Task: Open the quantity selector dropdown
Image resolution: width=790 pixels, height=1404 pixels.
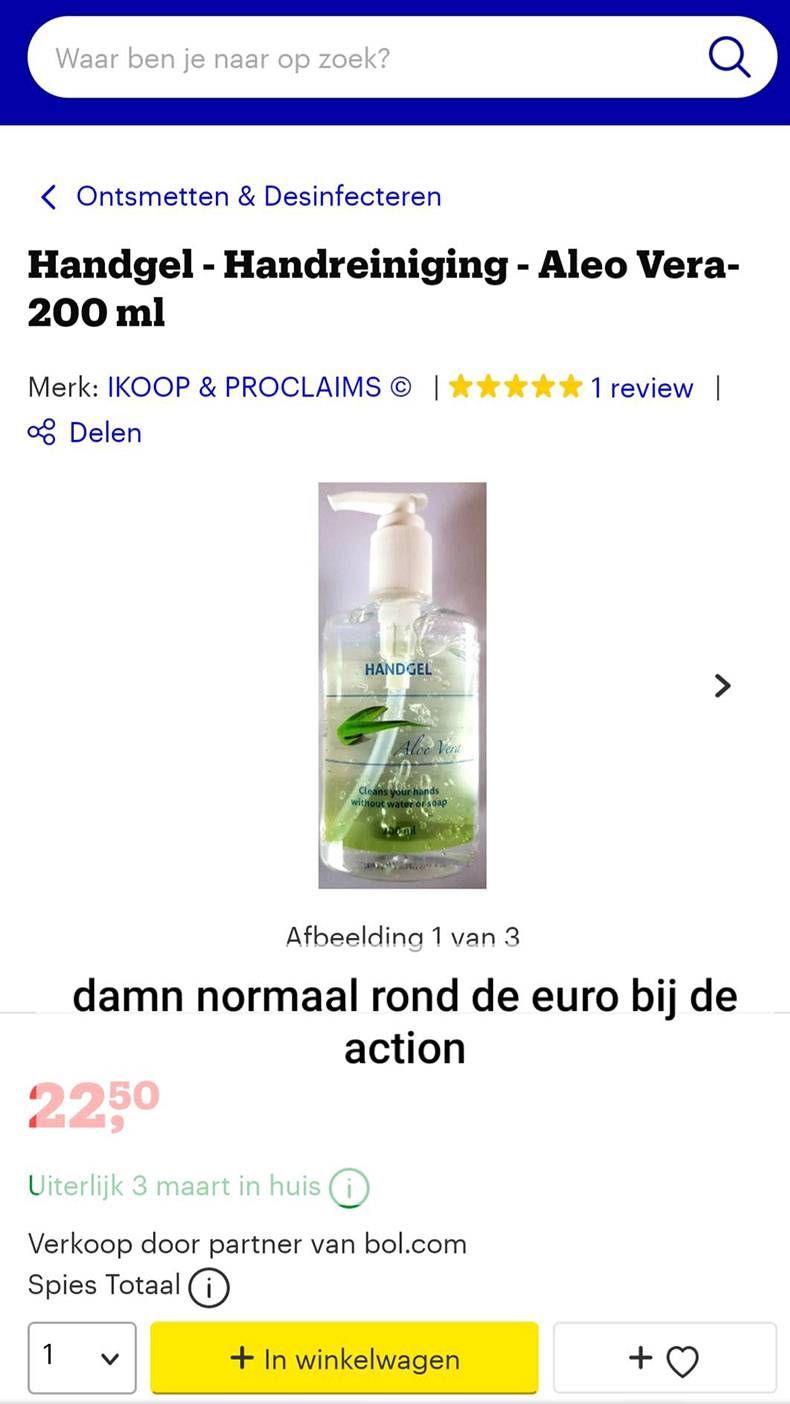Action: (82, 1357)
